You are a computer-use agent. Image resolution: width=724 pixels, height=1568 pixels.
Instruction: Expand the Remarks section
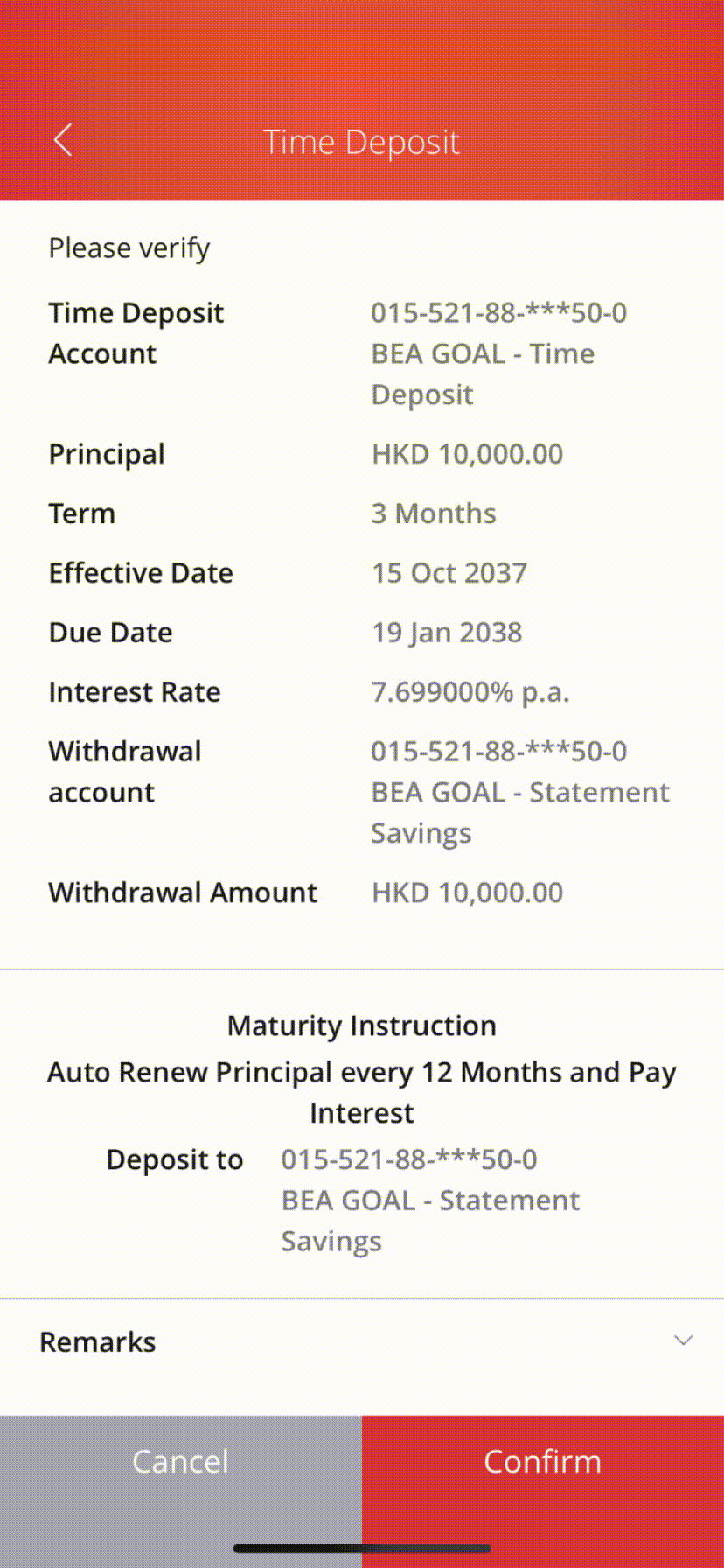[362, 1341]
